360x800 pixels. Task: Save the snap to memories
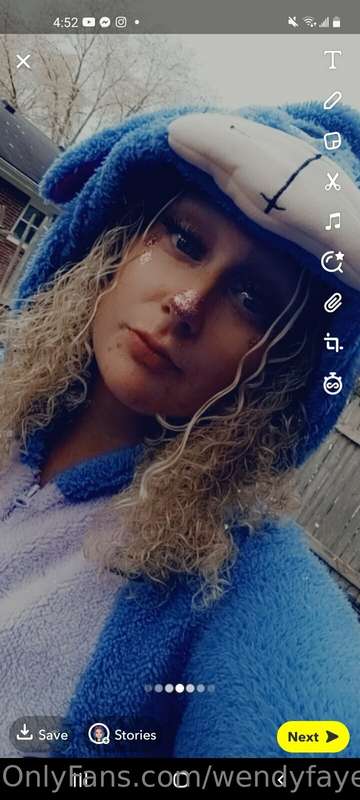click(42, 734)
